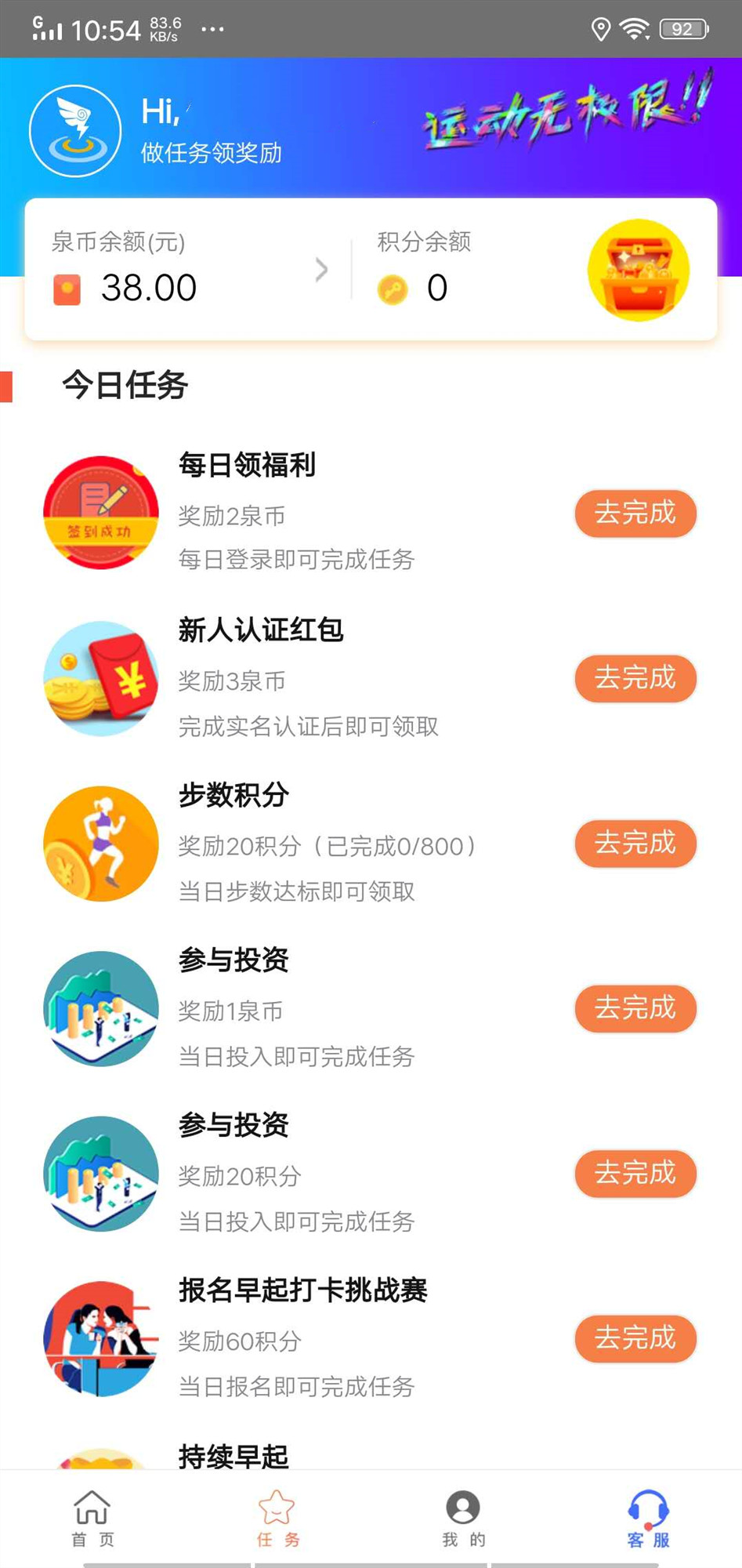Expand the 泉币余额 balance detail chevron
The height and width of the screenshot is (1568, 742).
tap(322, 270)
